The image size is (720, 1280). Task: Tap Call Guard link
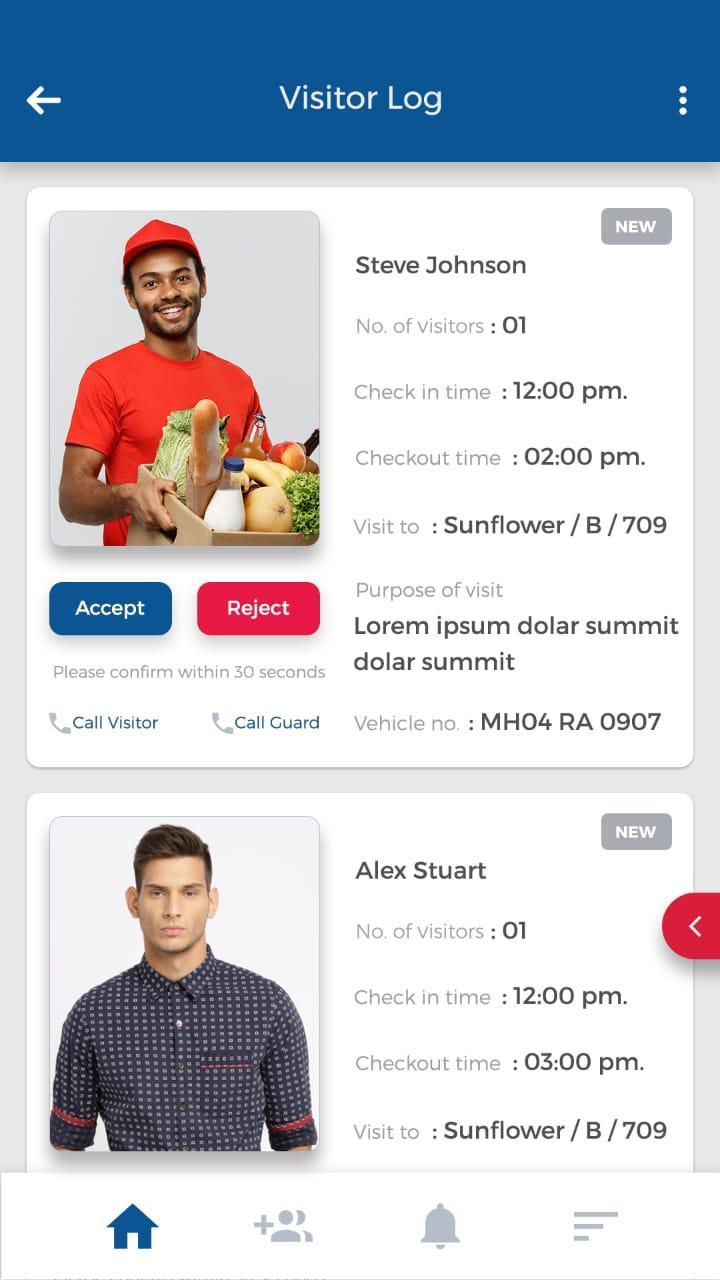click(266, 722)
